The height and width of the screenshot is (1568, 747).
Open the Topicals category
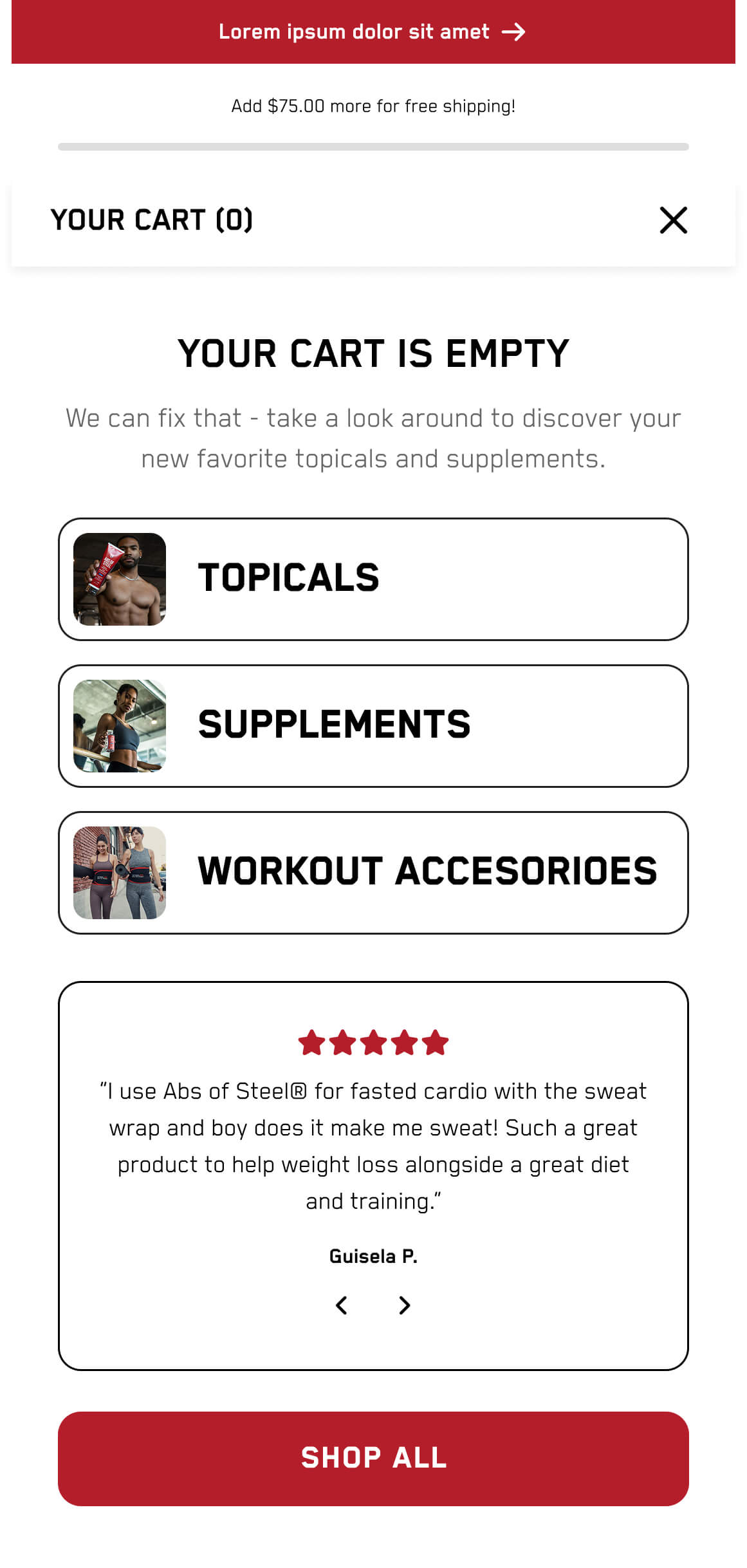373,579
